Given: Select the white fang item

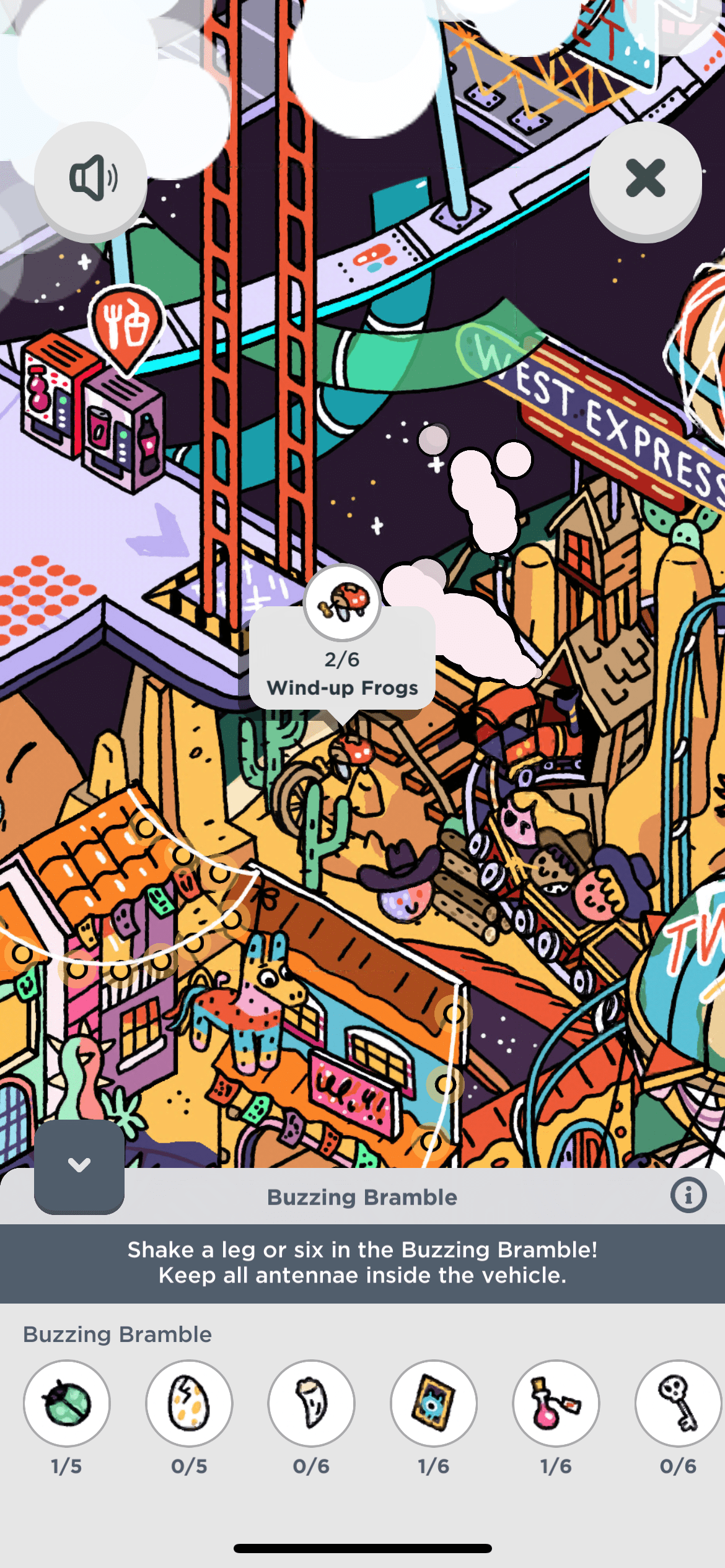Looking at the screenshot, I should (x=311, y=1403).
